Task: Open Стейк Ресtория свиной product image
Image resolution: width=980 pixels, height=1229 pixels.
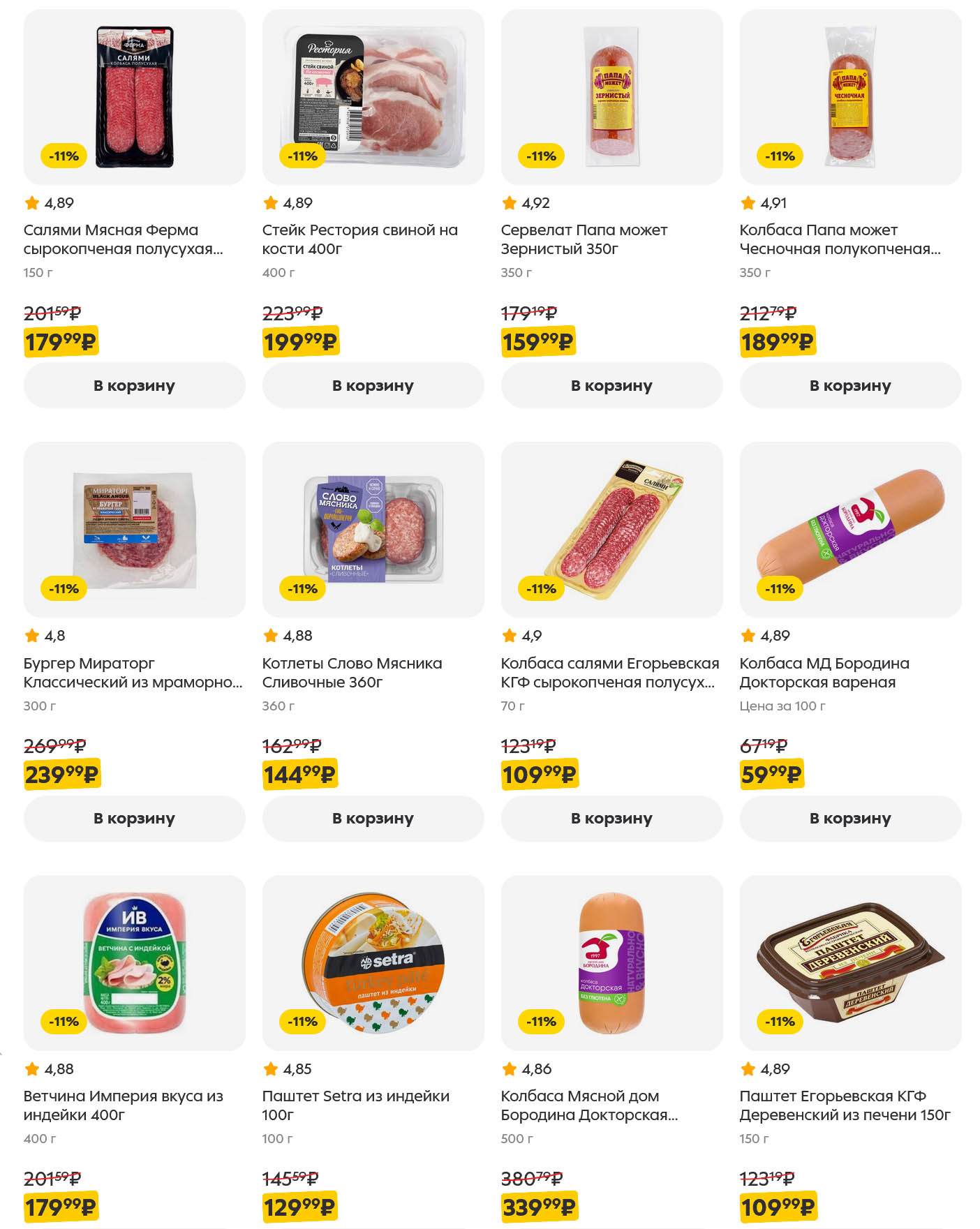Action: pyautogui.click(x=373, y=96)
